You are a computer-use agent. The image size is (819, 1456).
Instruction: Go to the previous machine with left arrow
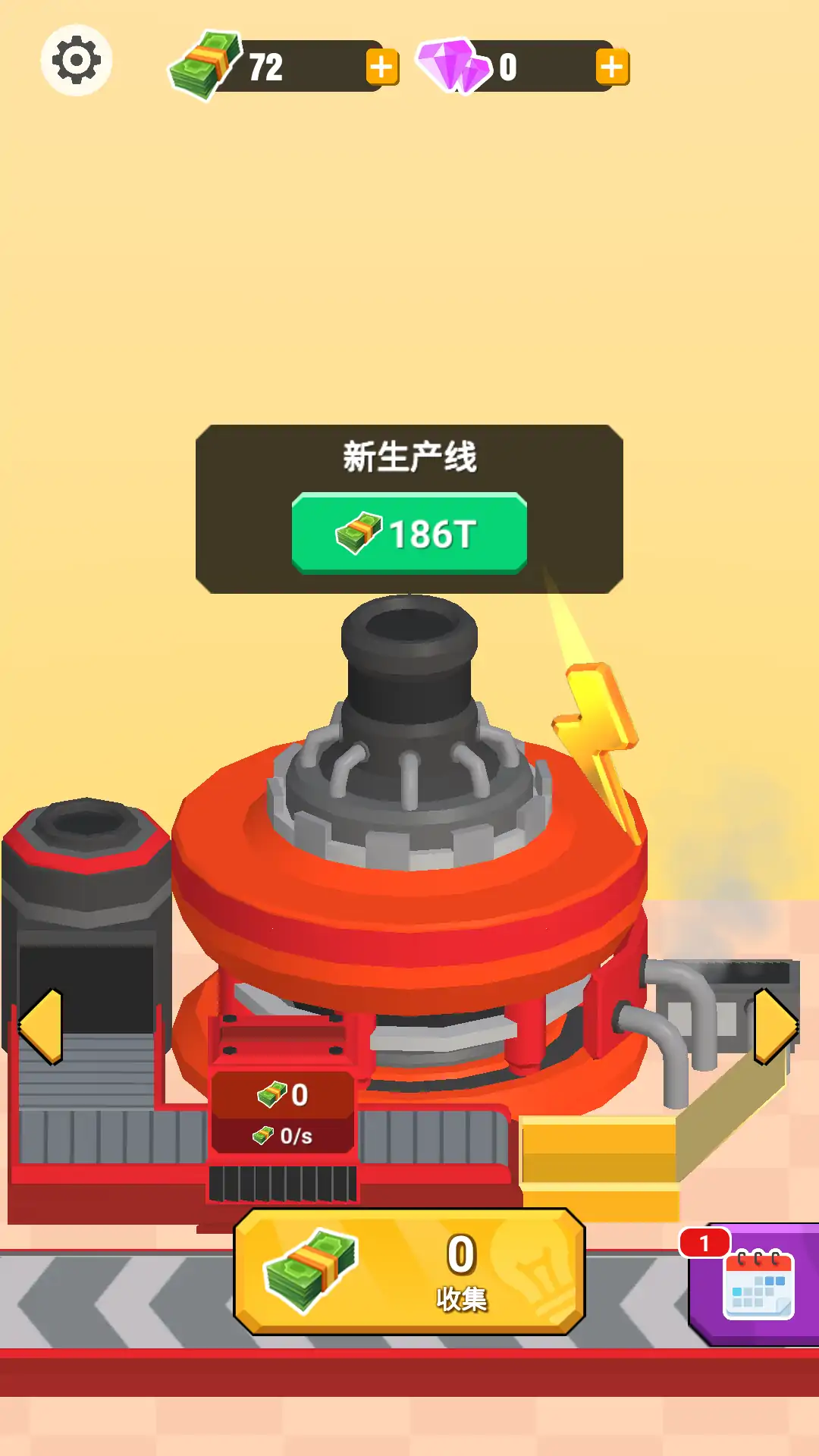click(41, 1026)
